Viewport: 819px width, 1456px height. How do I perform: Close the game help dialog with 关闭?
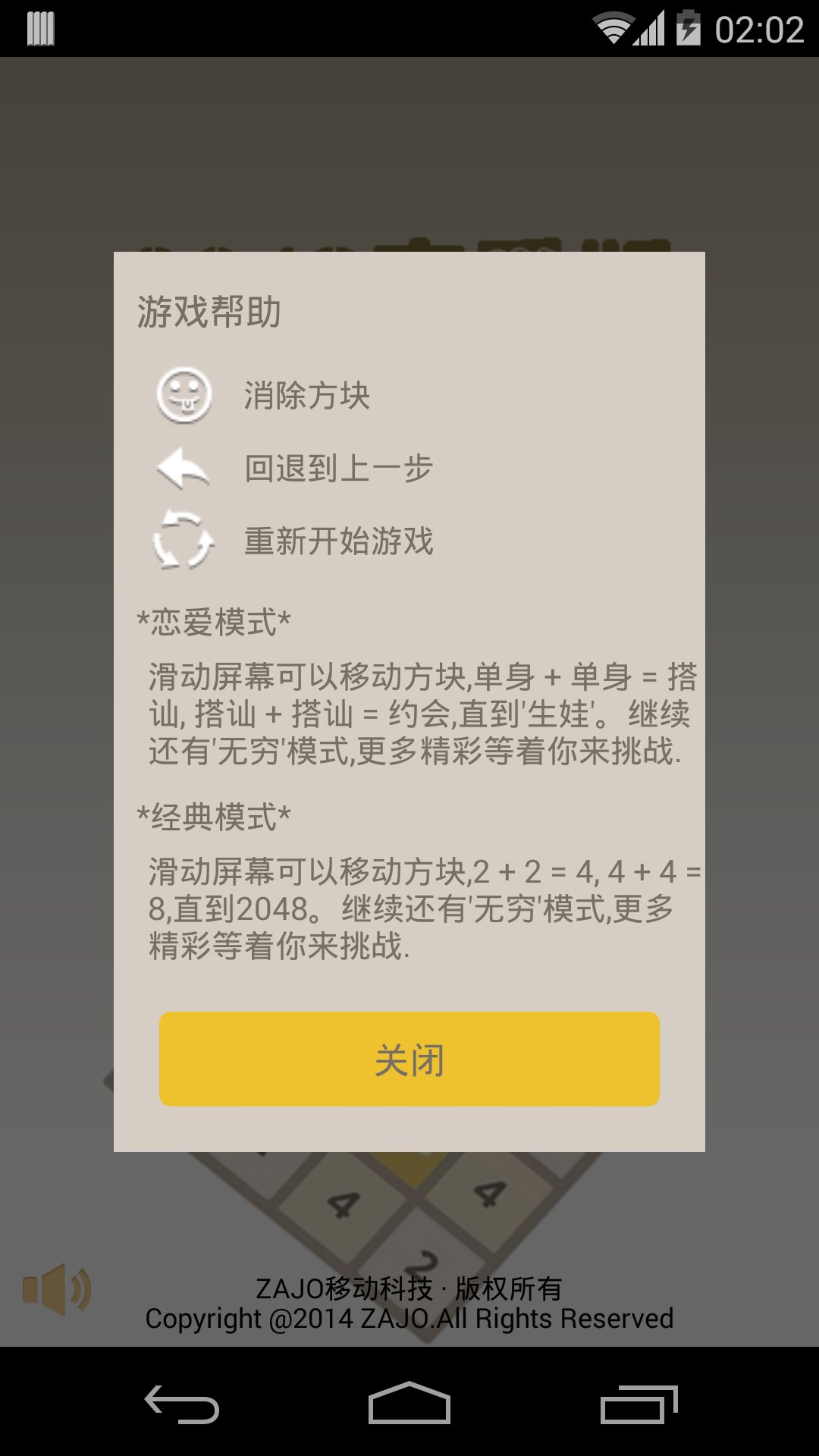(x=409, y=1059)
